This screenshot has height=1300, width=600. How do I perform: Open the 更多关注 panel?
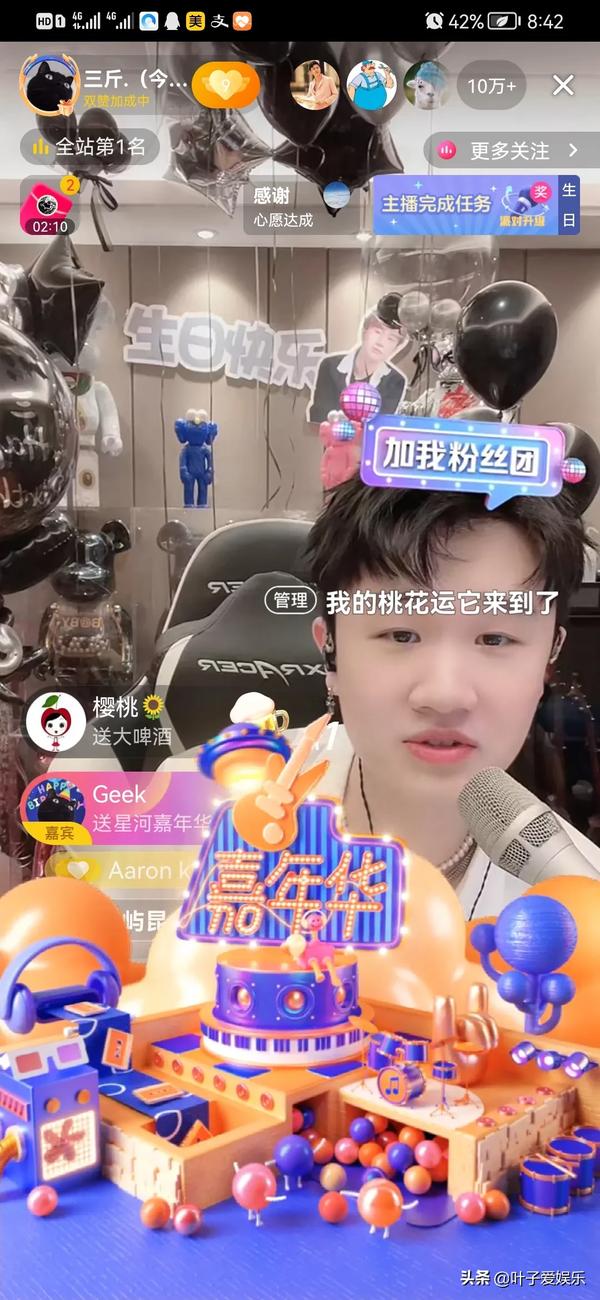(510, 151)
